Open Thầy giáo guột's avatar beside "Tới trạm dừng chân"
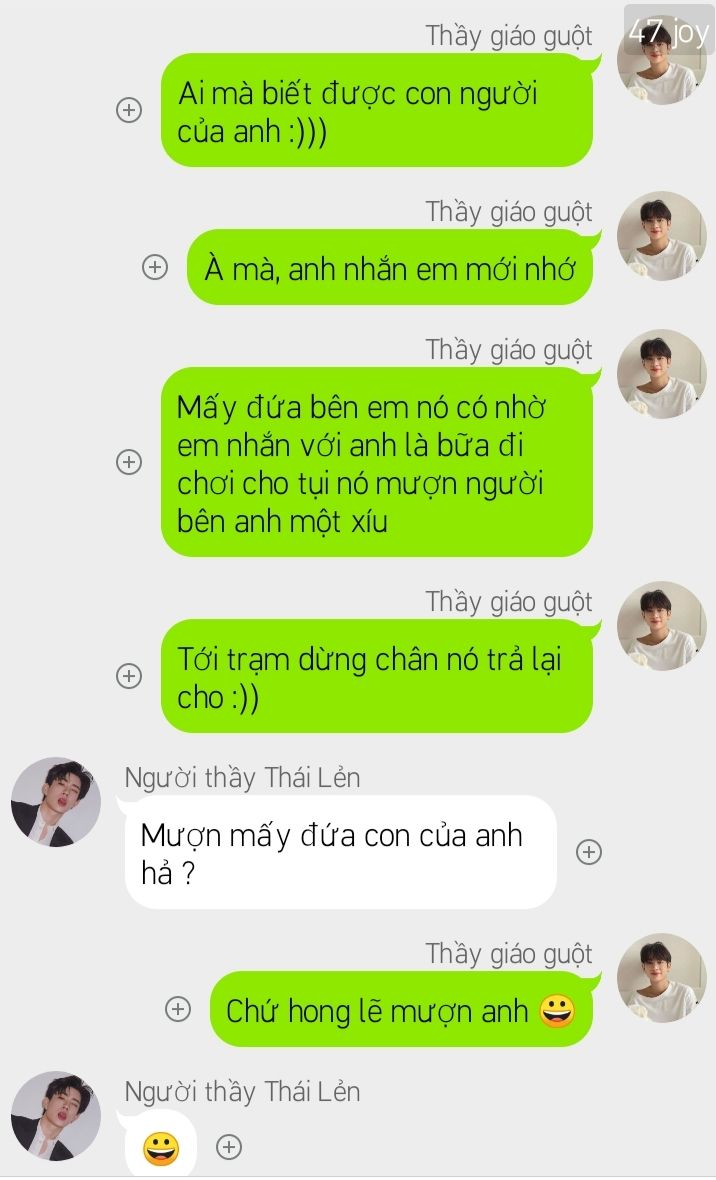Image resolution: width=716 pixels, height=1180 pixels. point(661,626)
